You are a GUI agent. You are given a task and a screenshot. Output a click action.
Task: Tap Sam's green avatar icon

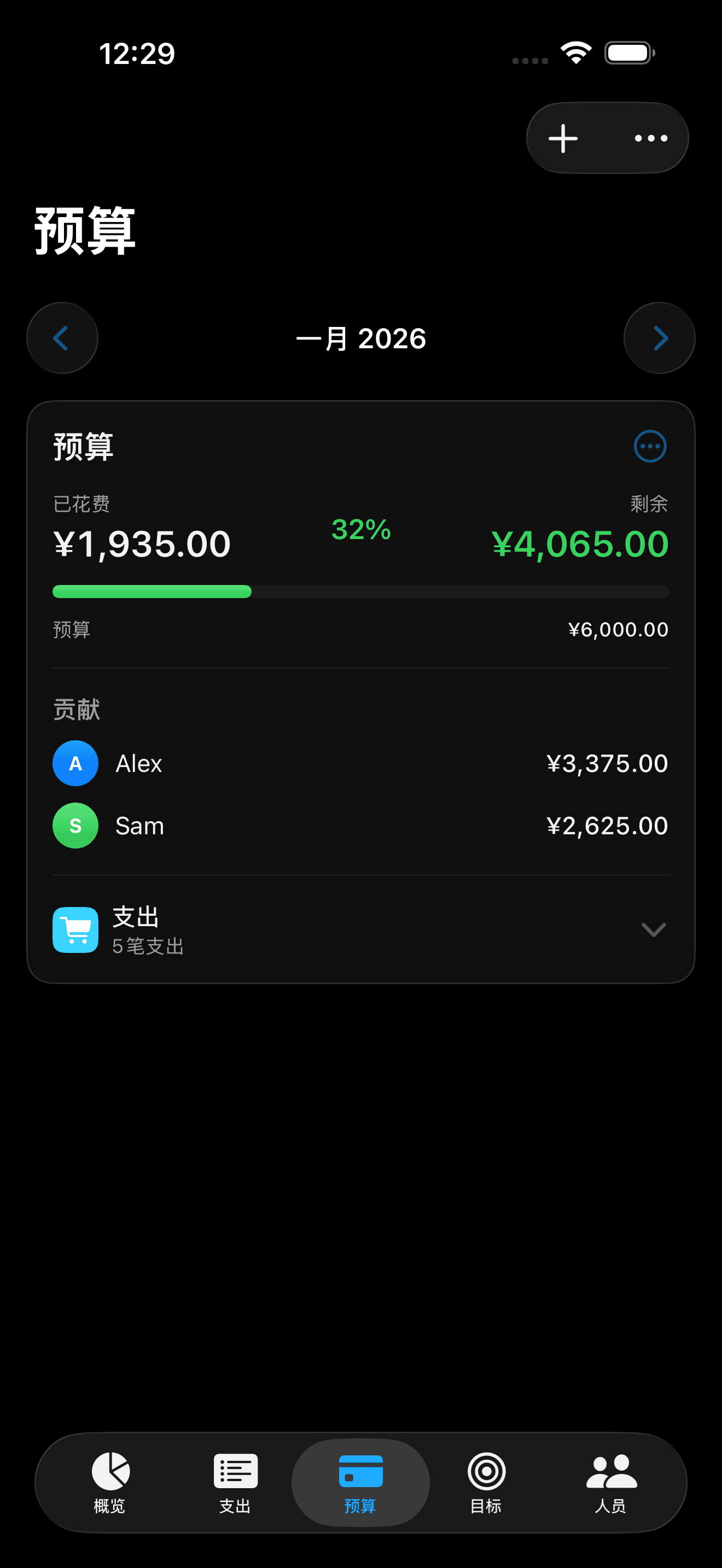(75, 826)
